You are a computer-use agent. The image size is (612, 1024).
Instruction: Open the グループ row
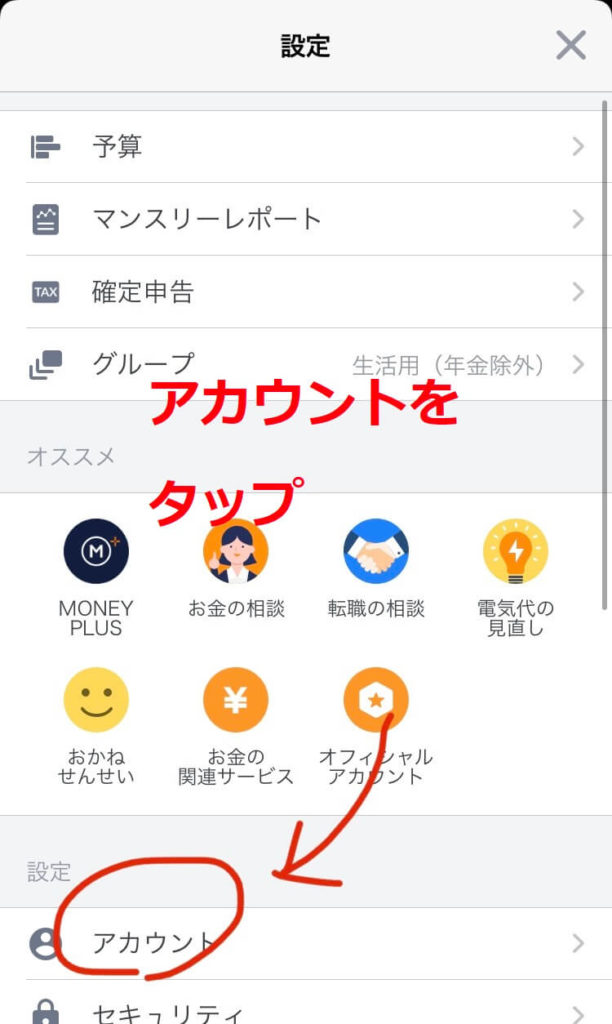point(305,365)
